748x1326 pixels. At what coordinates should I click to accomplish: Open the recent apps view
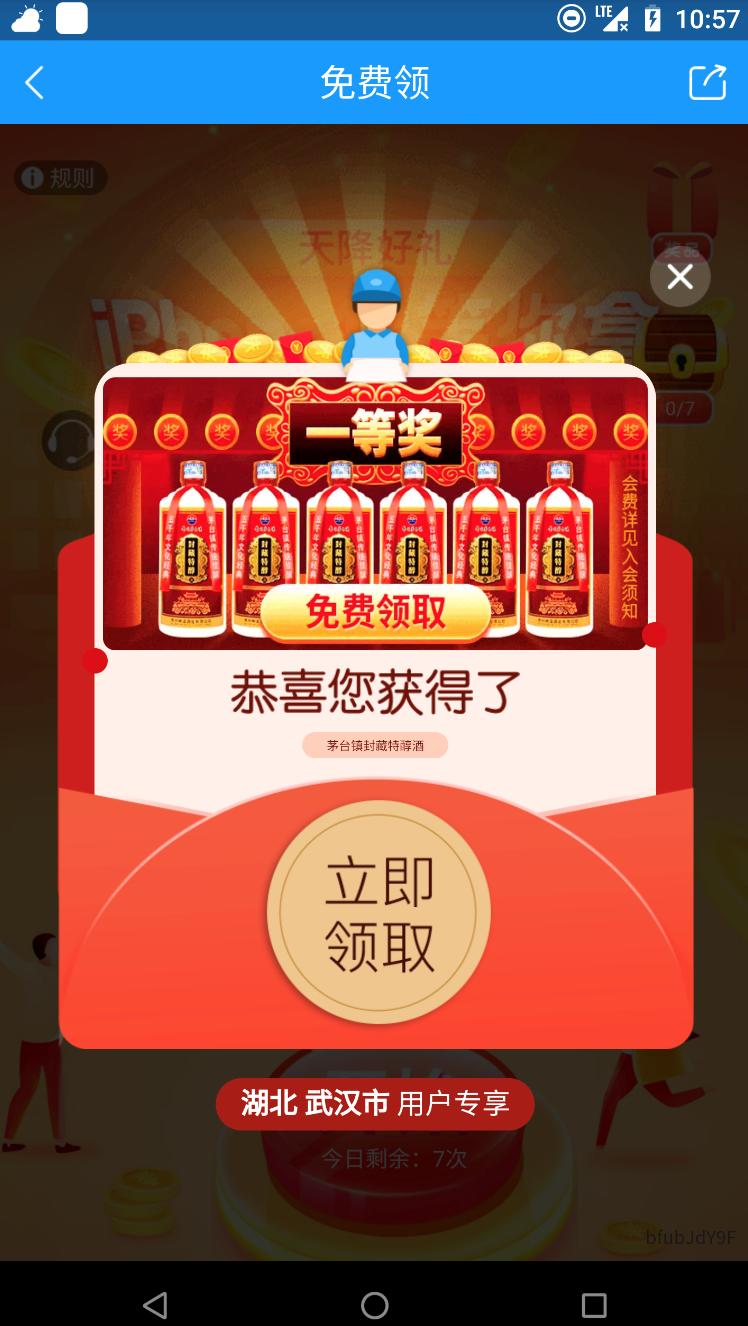593,1305
